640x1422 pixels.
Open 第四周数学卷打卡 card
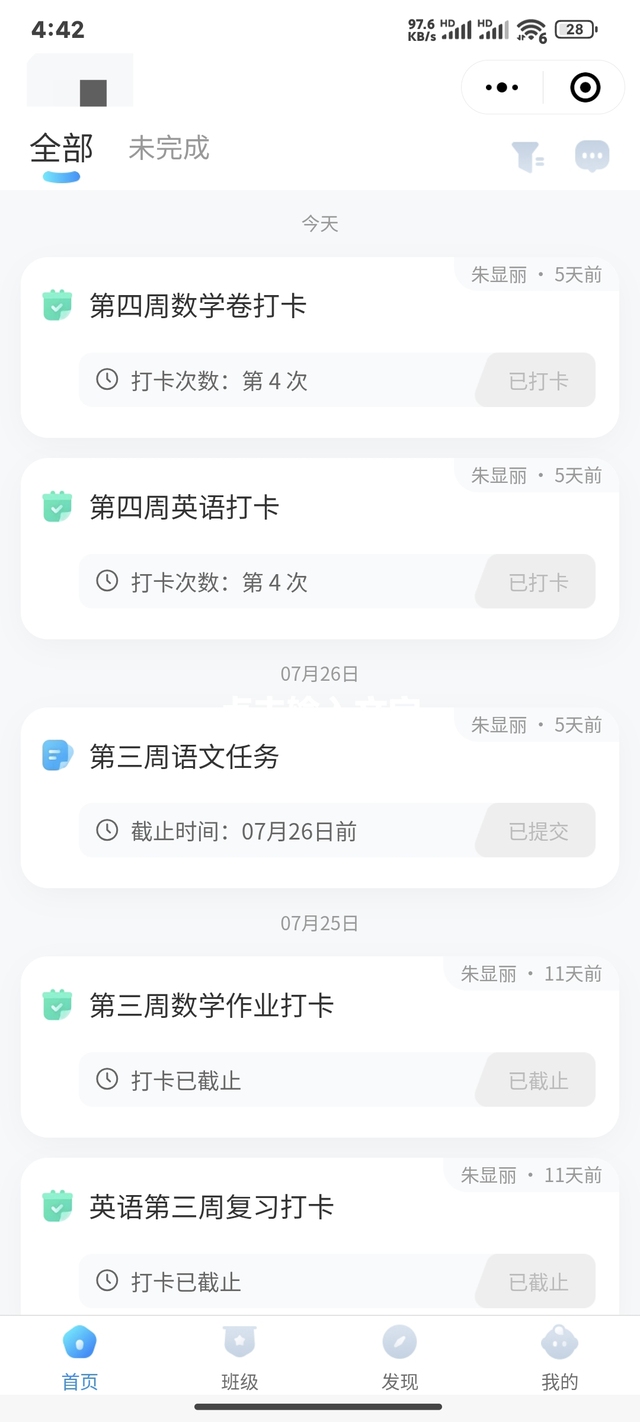(320, 347)
